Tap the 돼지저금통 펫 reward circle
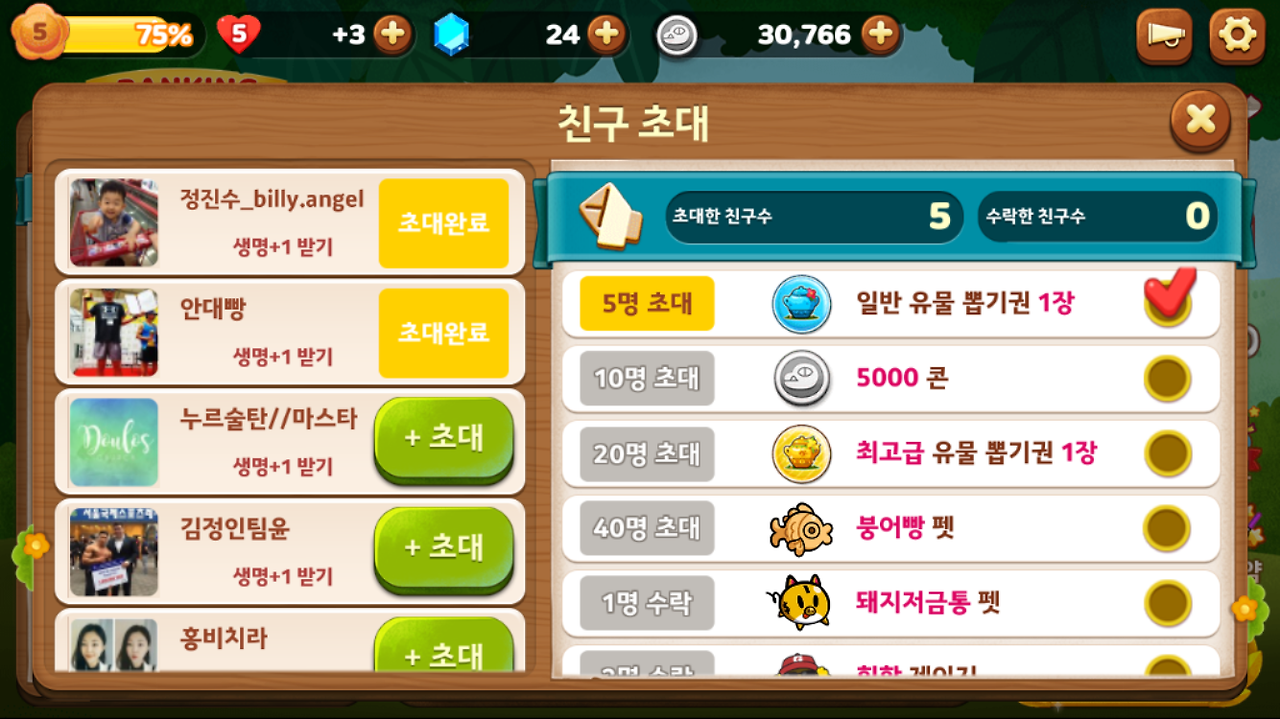1280x719 pixels. click(1167, 603)
